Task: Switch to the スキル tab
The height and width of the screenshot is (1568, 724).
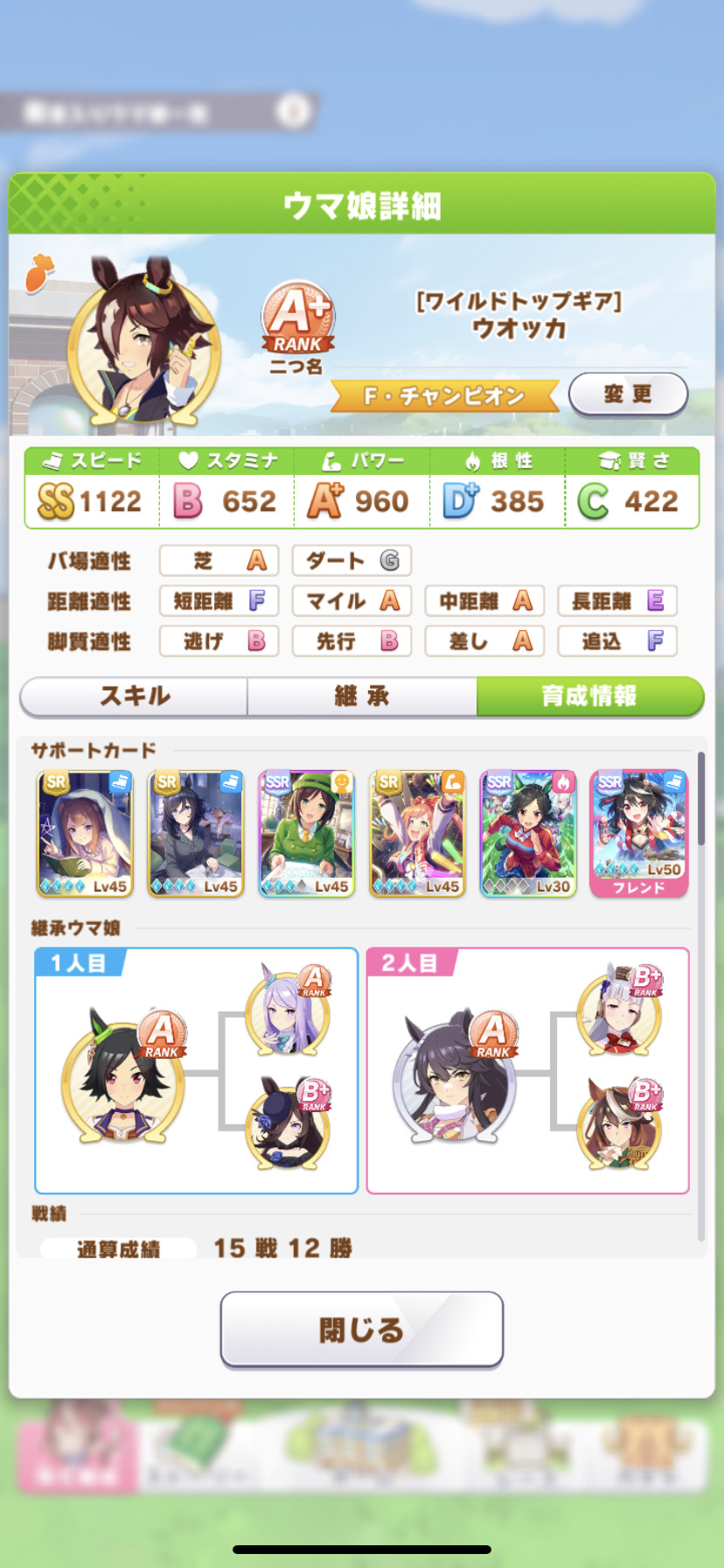Action: [x=135, y=696]
